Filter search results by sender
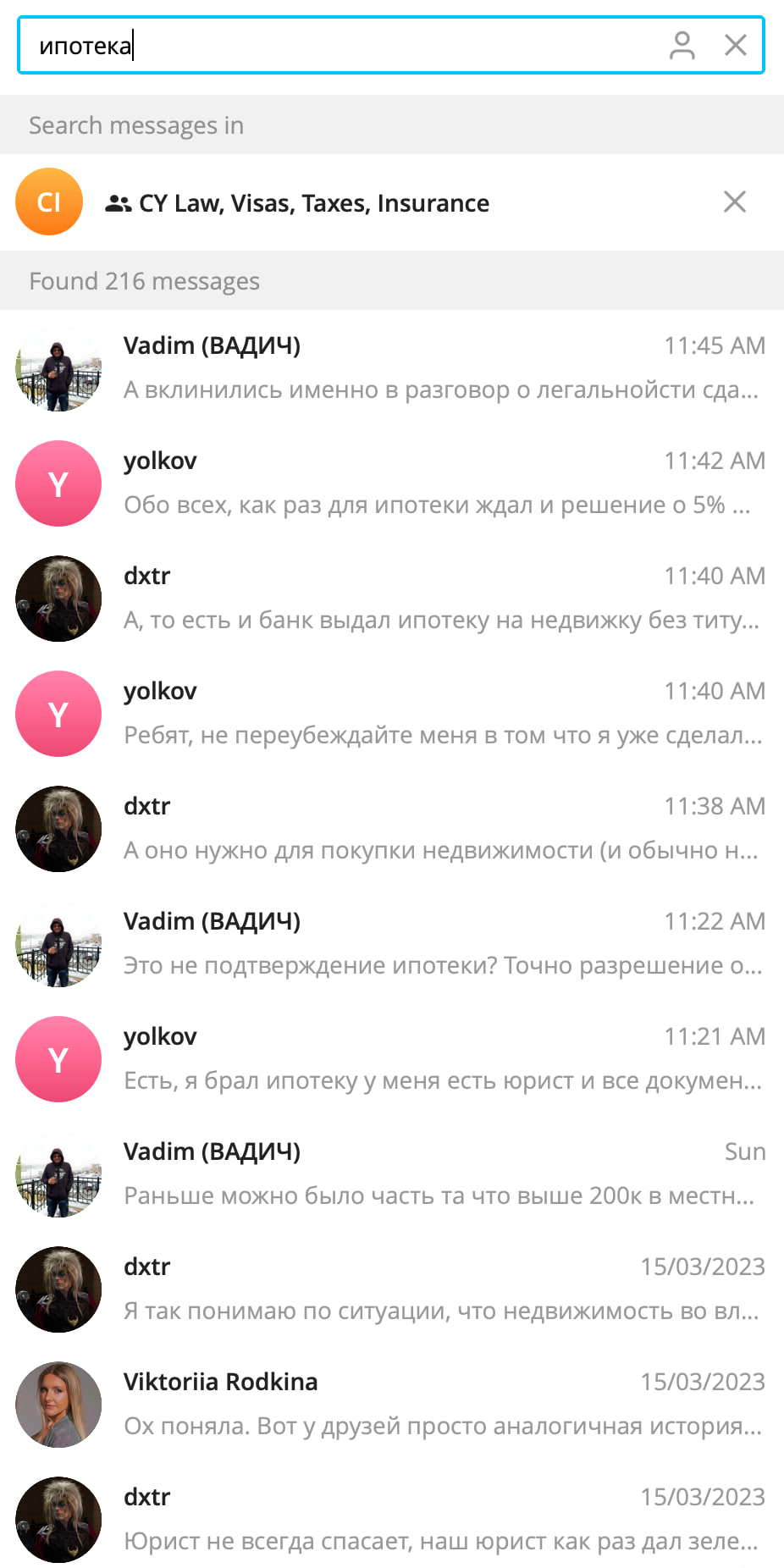The height and width of the screenshot is (1568, 784). [682, 46]
